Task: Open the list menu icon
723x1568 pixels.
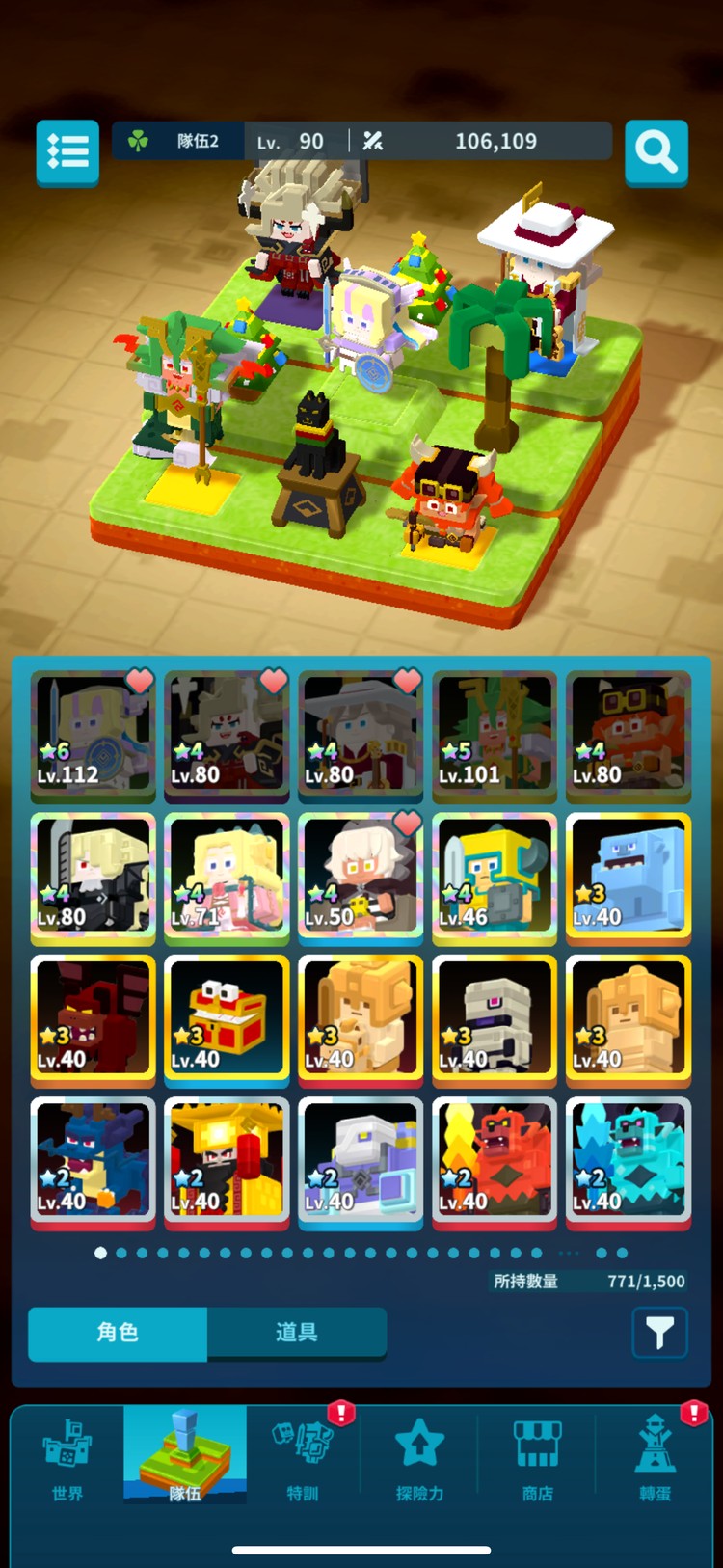Action: coord(67,151)
